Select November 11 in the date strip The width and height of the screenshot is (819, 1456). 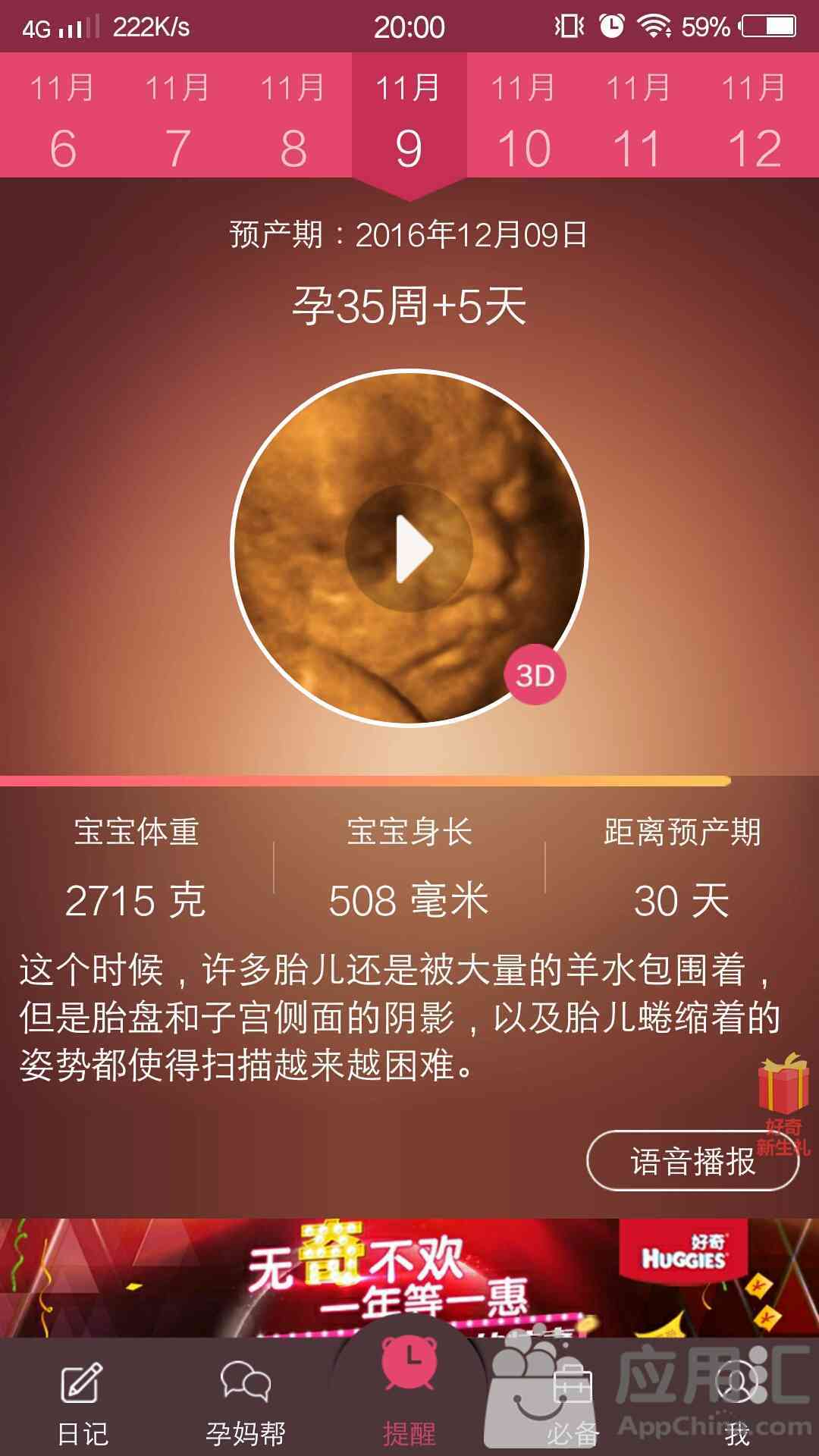coord(639,115)
